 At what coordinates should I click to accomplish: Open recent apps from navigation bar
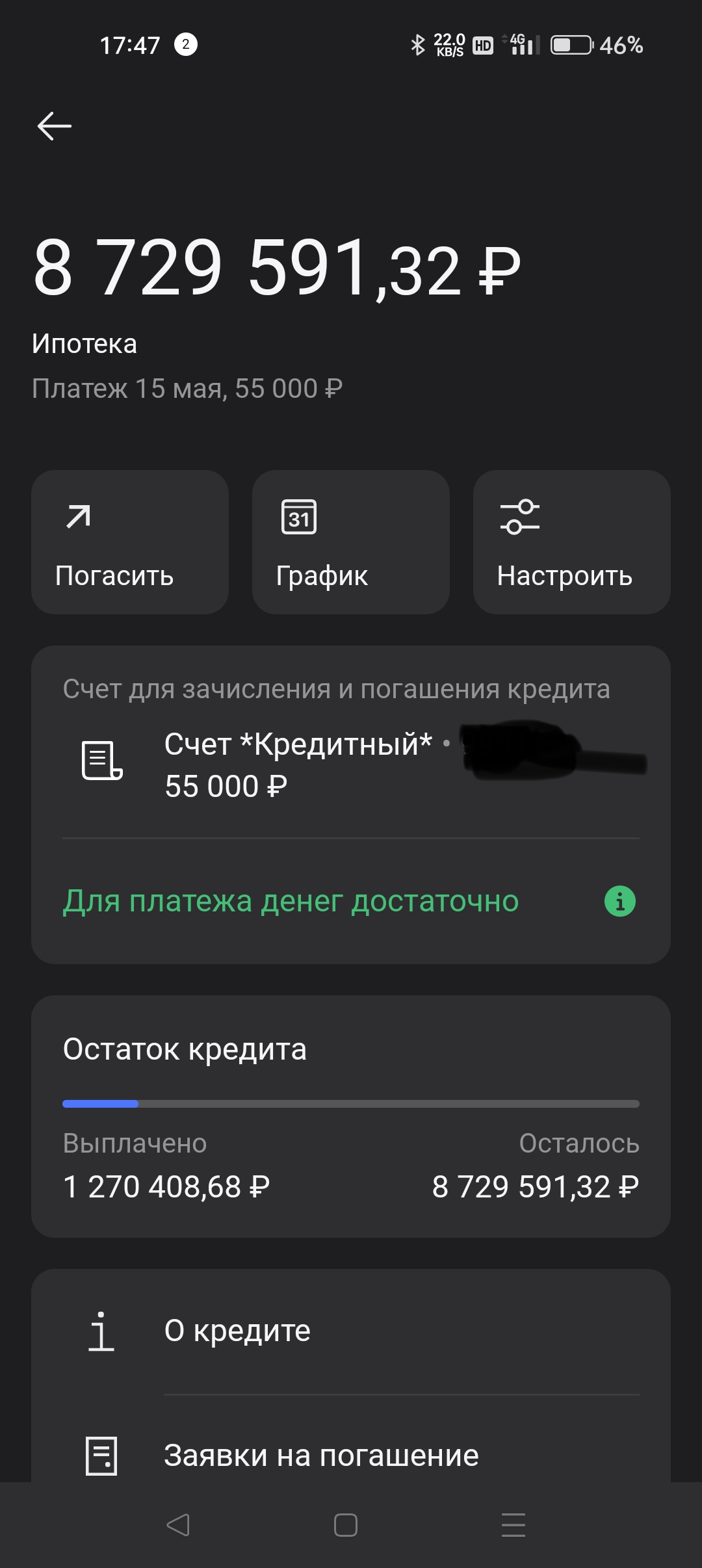tap(513, 1525)
